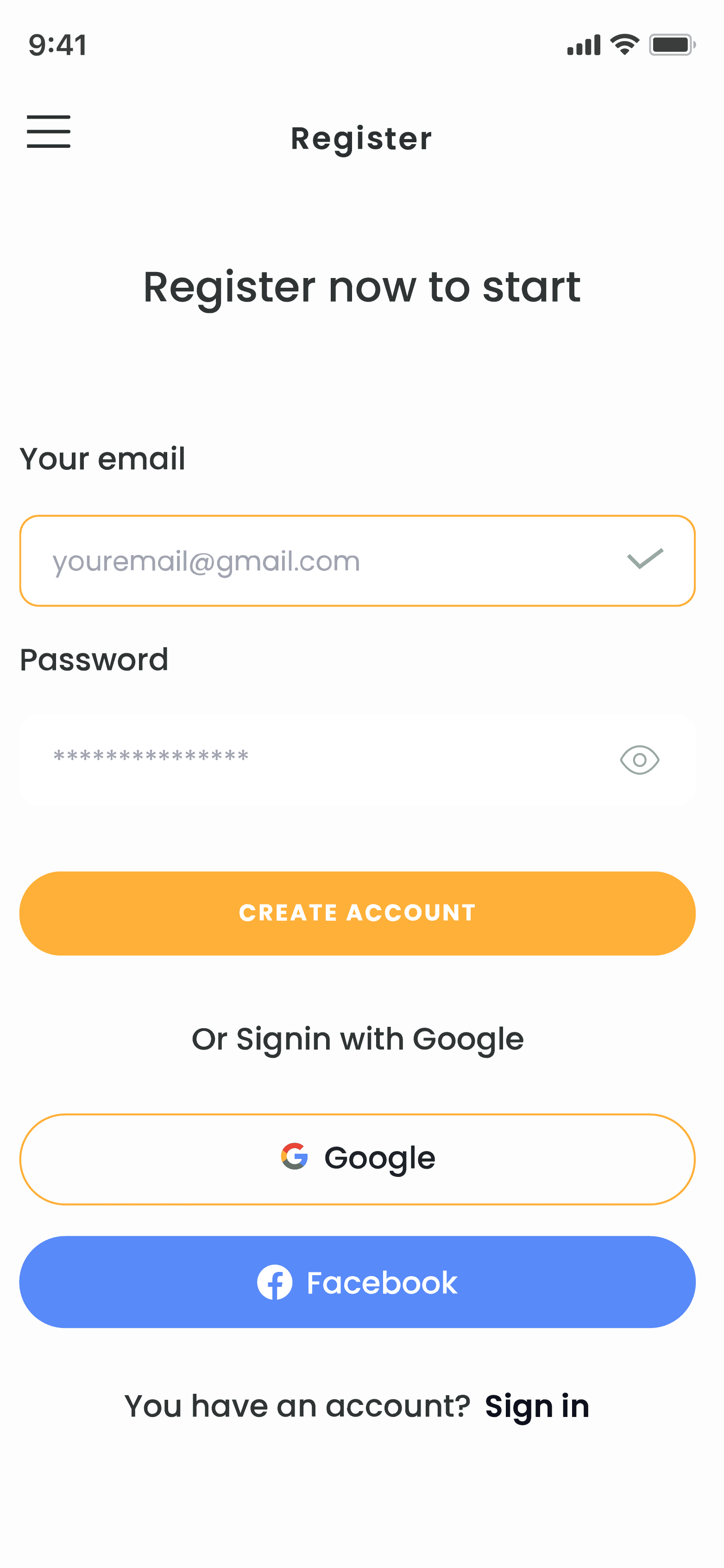Tap the email input field
This screenshot has height=1568, width=724.
click(357, 561)
